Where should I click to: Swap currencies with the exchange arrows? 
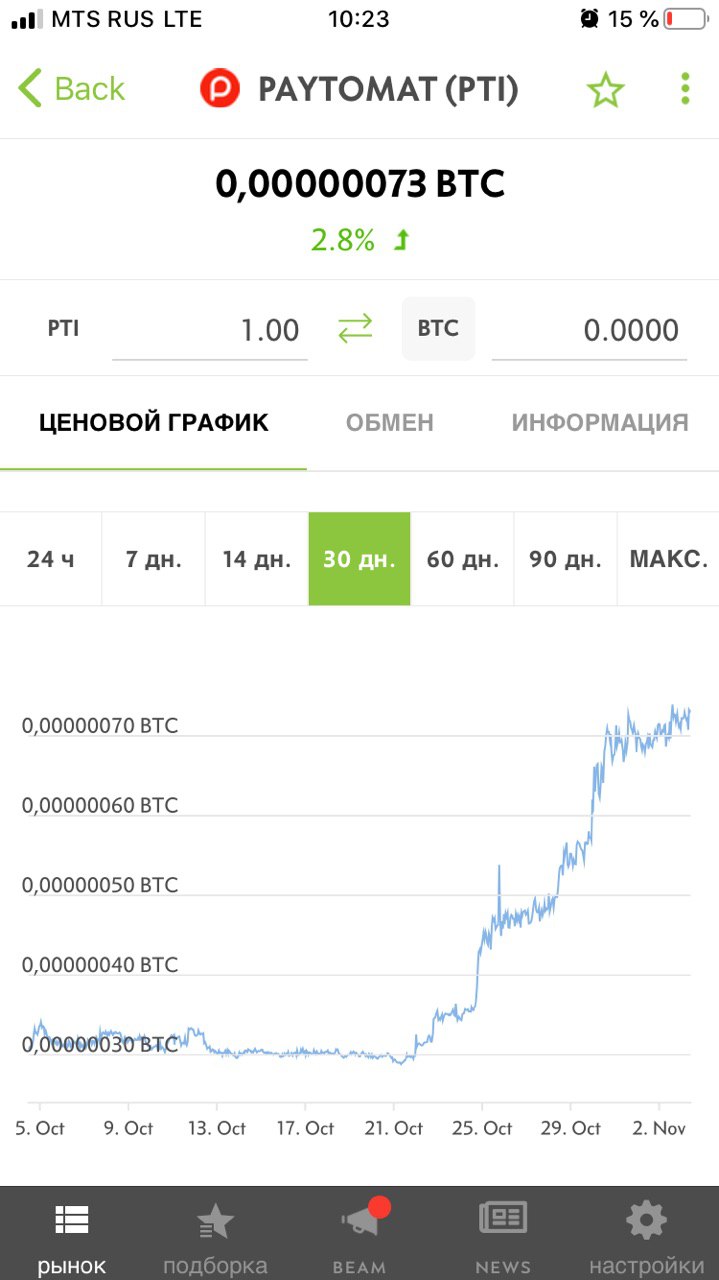click(x=355, y=328)
